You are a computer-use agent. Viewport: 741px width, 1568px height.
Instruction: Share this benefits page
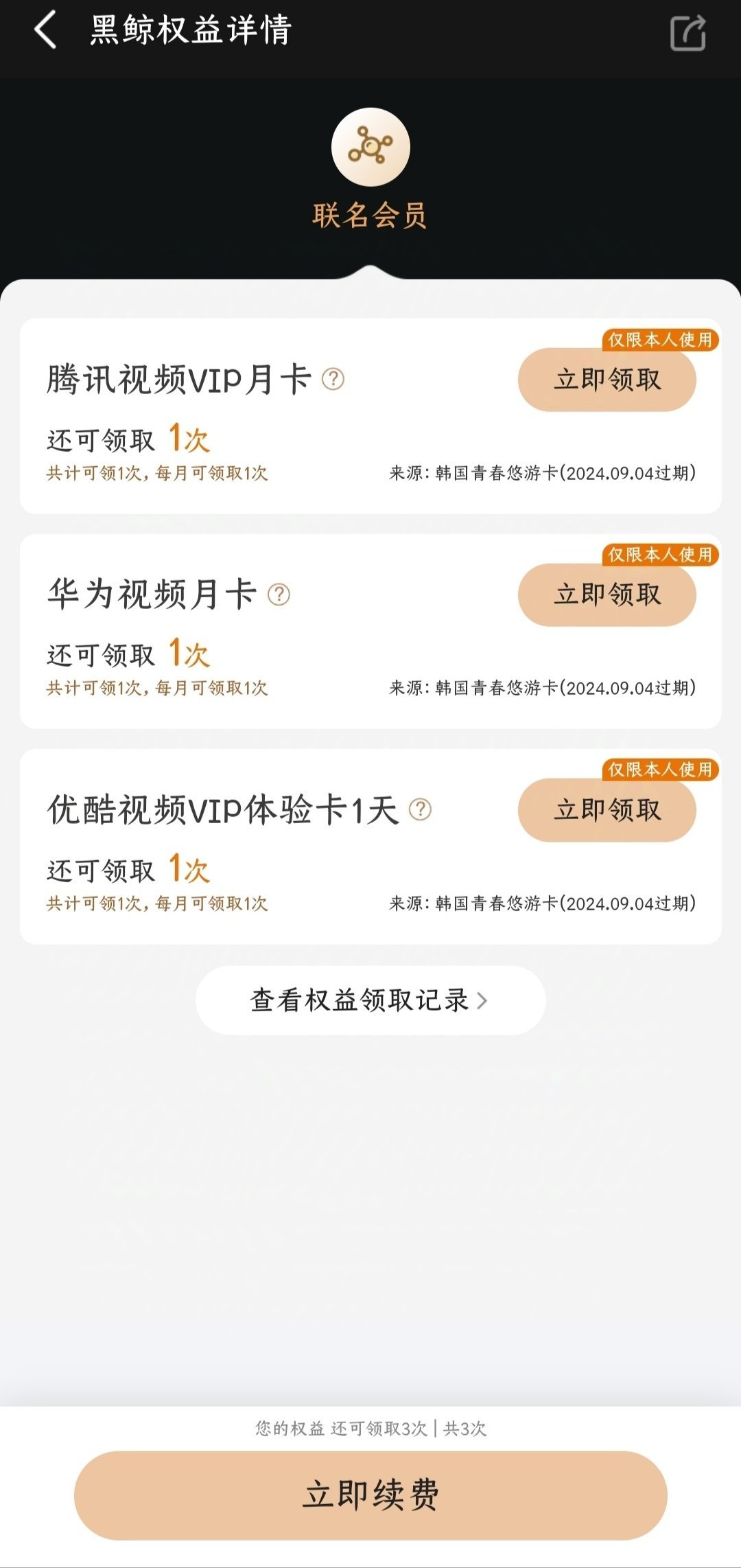687,33
